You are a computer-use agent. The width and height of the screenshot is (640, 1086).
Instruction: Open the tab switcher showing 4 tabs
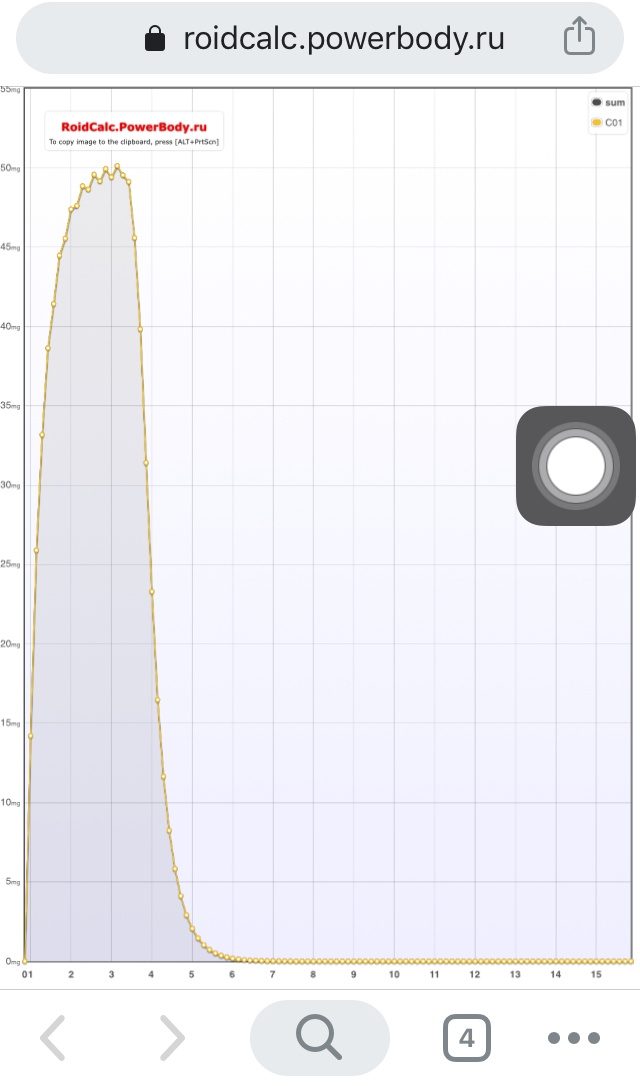466,1038
